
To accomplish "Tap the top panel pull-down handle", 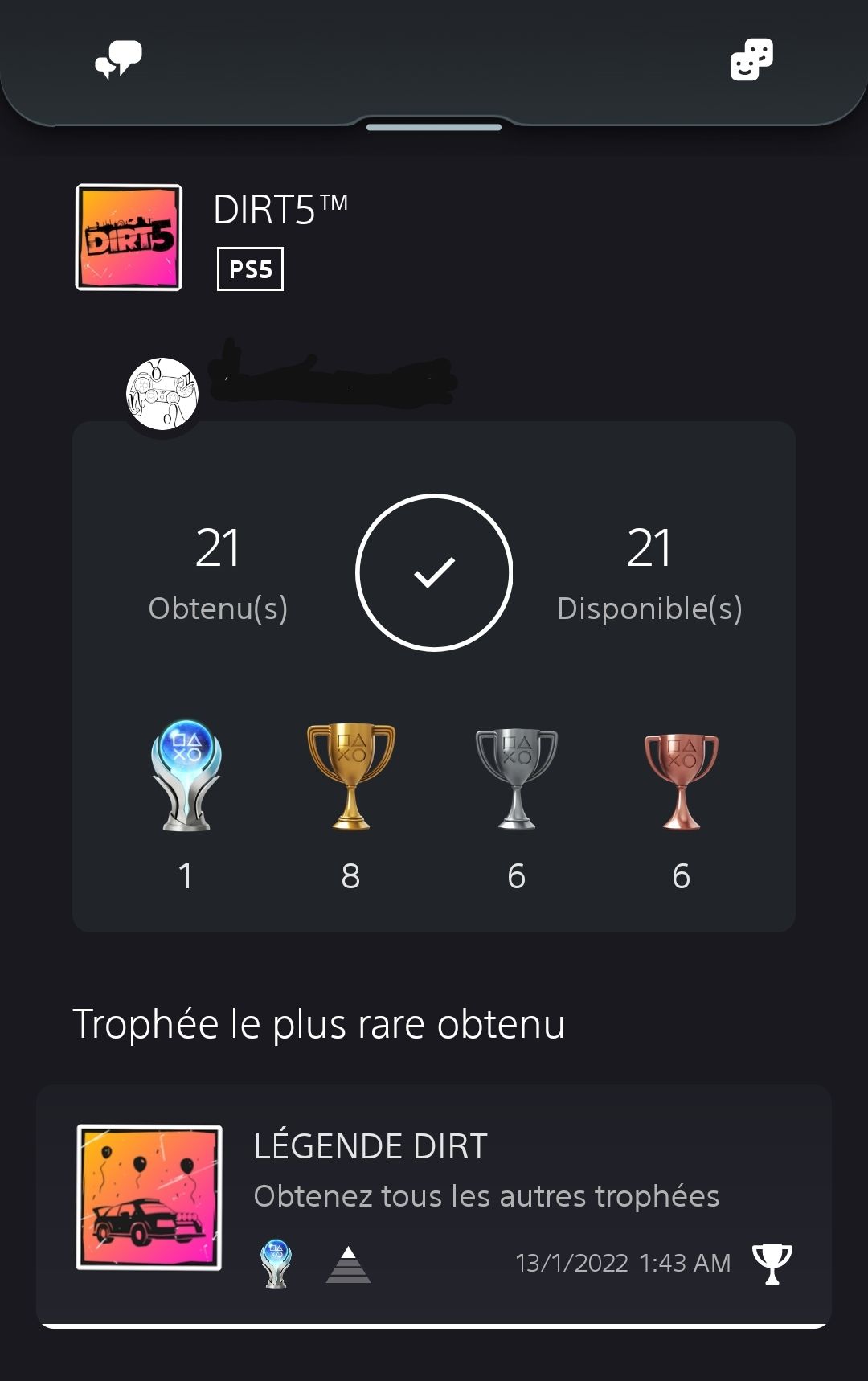I will [434, 127].
